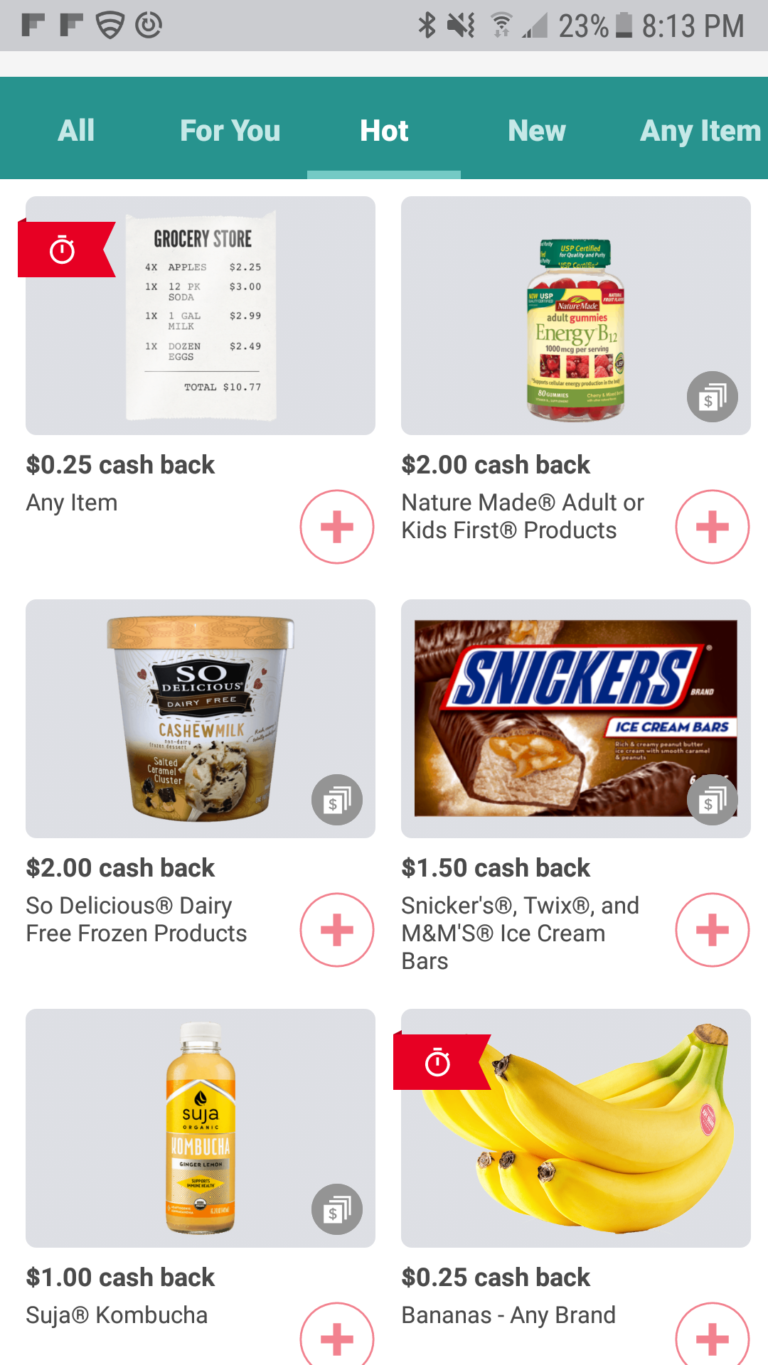Select the Hot tab
The height and width of the screenshot is (1365, 768).
coord(384,131)
